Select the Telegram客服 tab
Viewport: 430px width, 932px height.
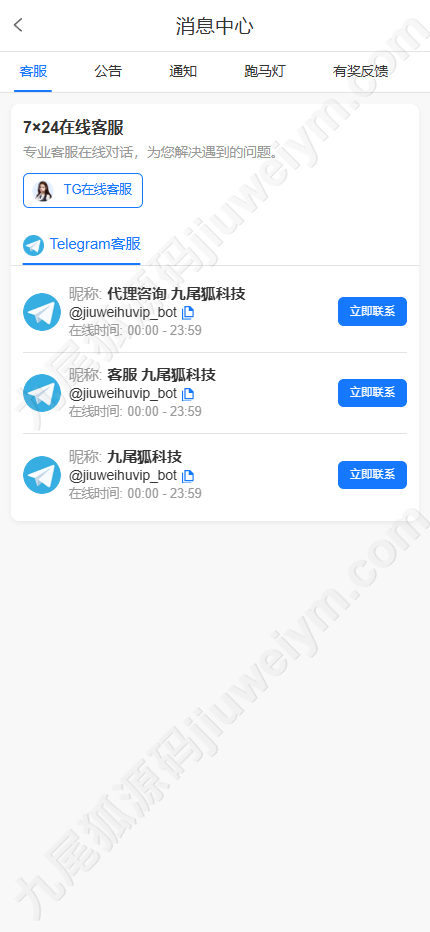tap(81, 244)
